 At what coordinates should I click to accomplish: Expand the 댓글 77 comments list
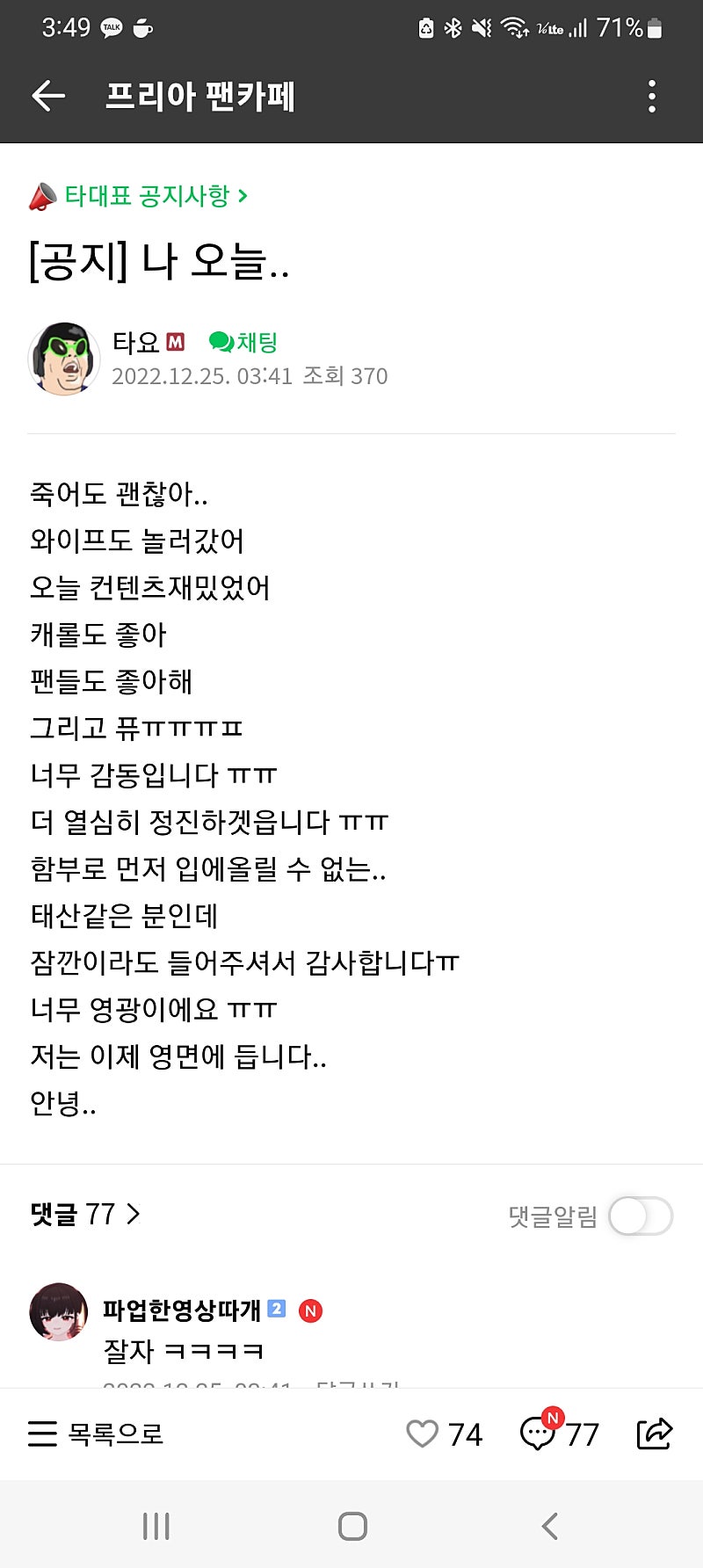pyautogui.click(x=85, y=1215)
